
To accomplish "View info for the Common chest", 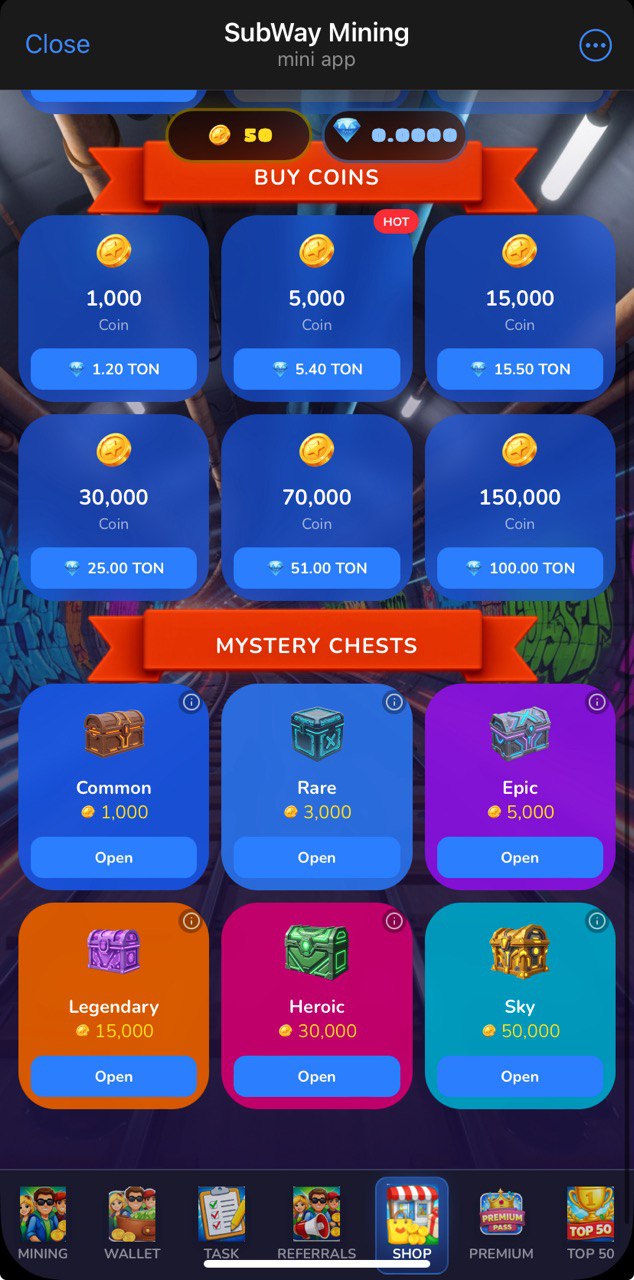I will [x=191, y=702].
